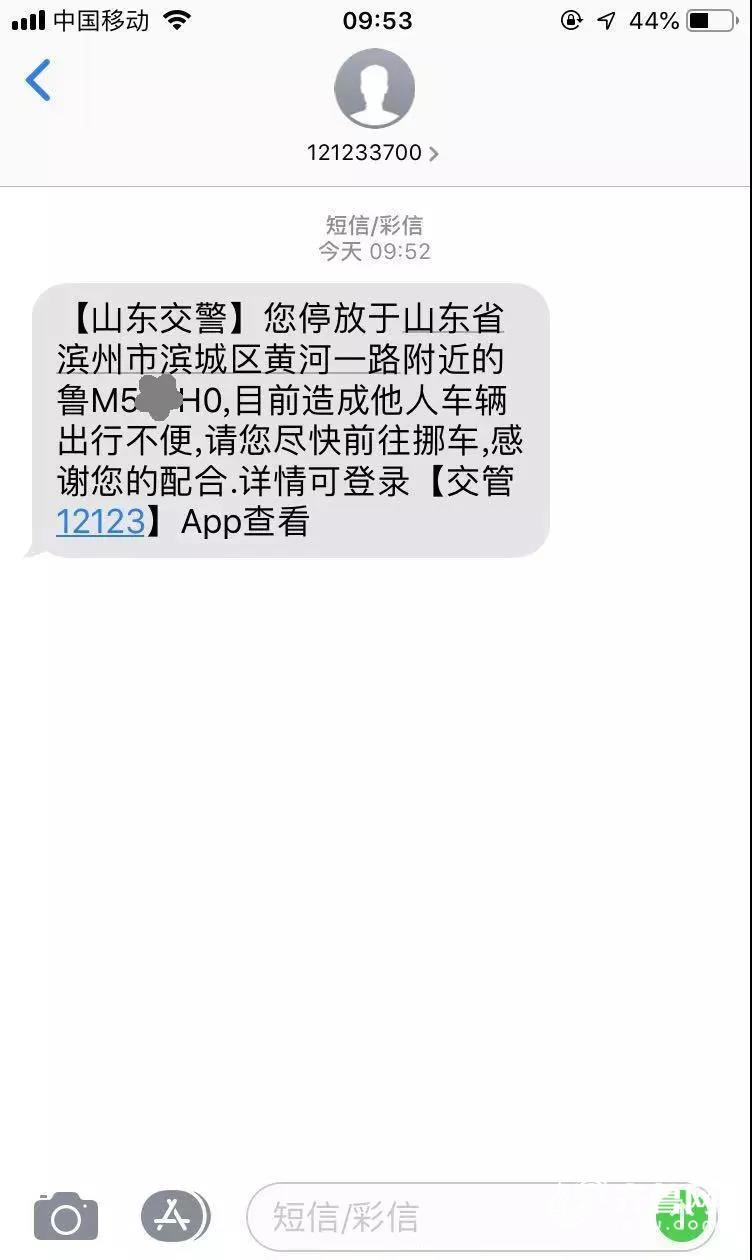Viewport: 752px width, 1260px height.
Task: Open the camera to attach a photo
Action: click(66, 1217)
